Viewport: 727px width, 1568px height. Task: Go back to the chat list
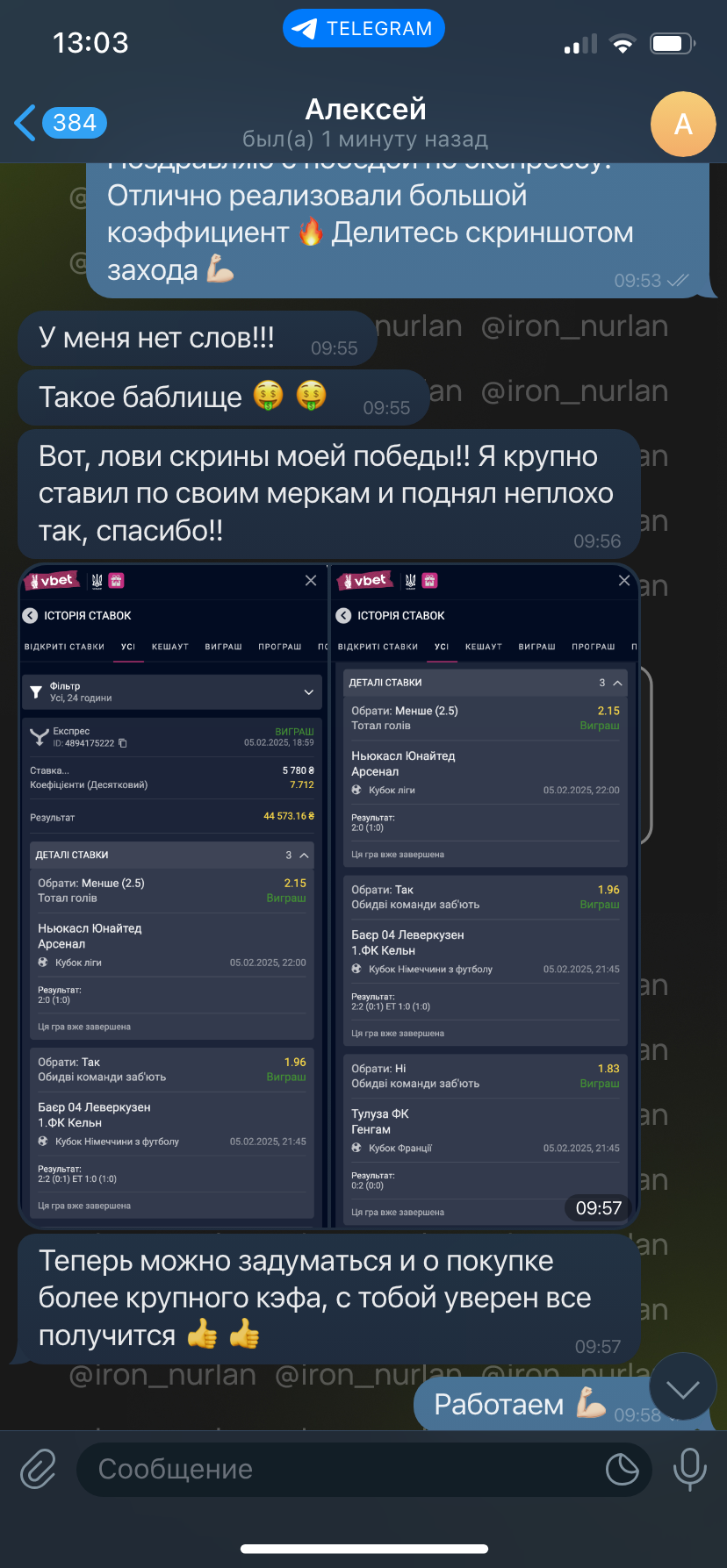[60, 123]
